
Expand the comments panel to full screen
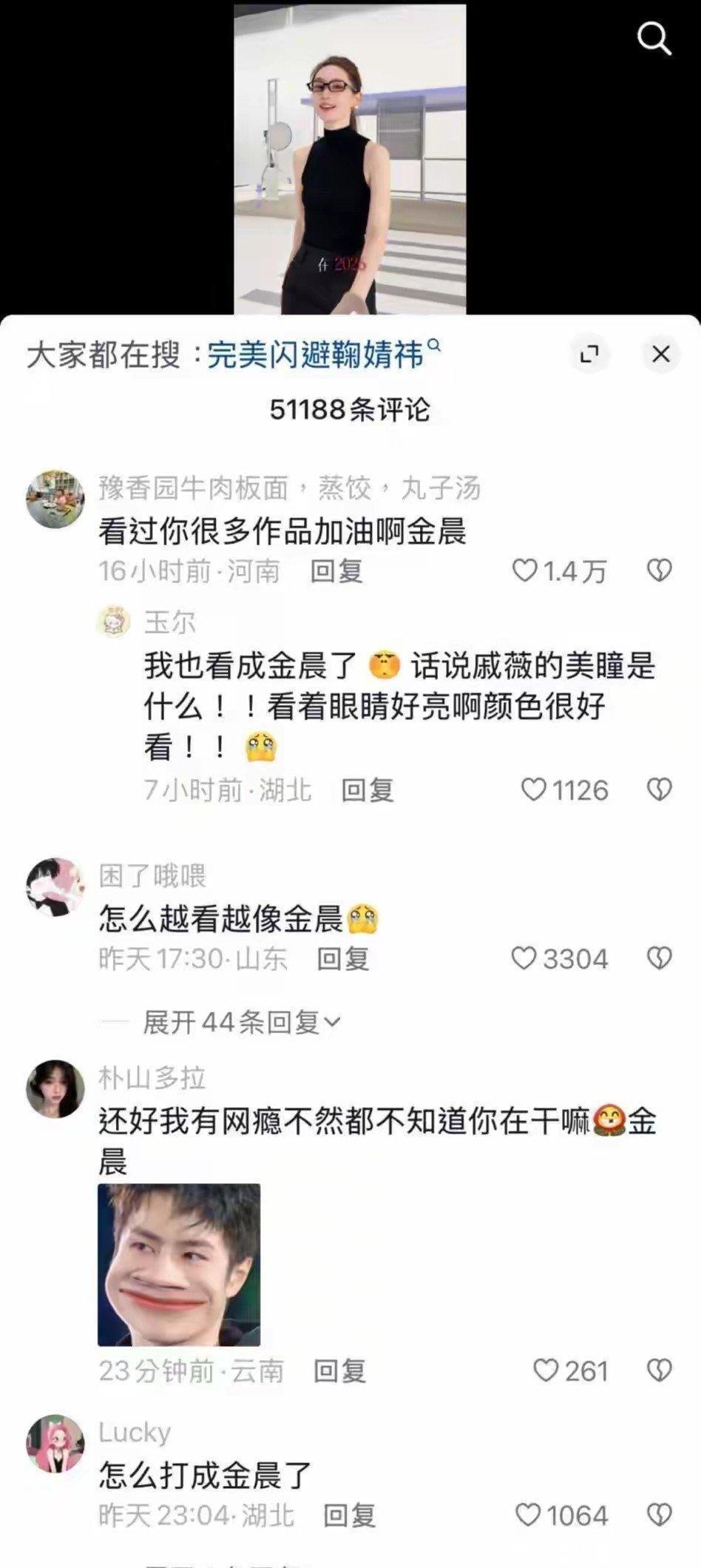589,354
